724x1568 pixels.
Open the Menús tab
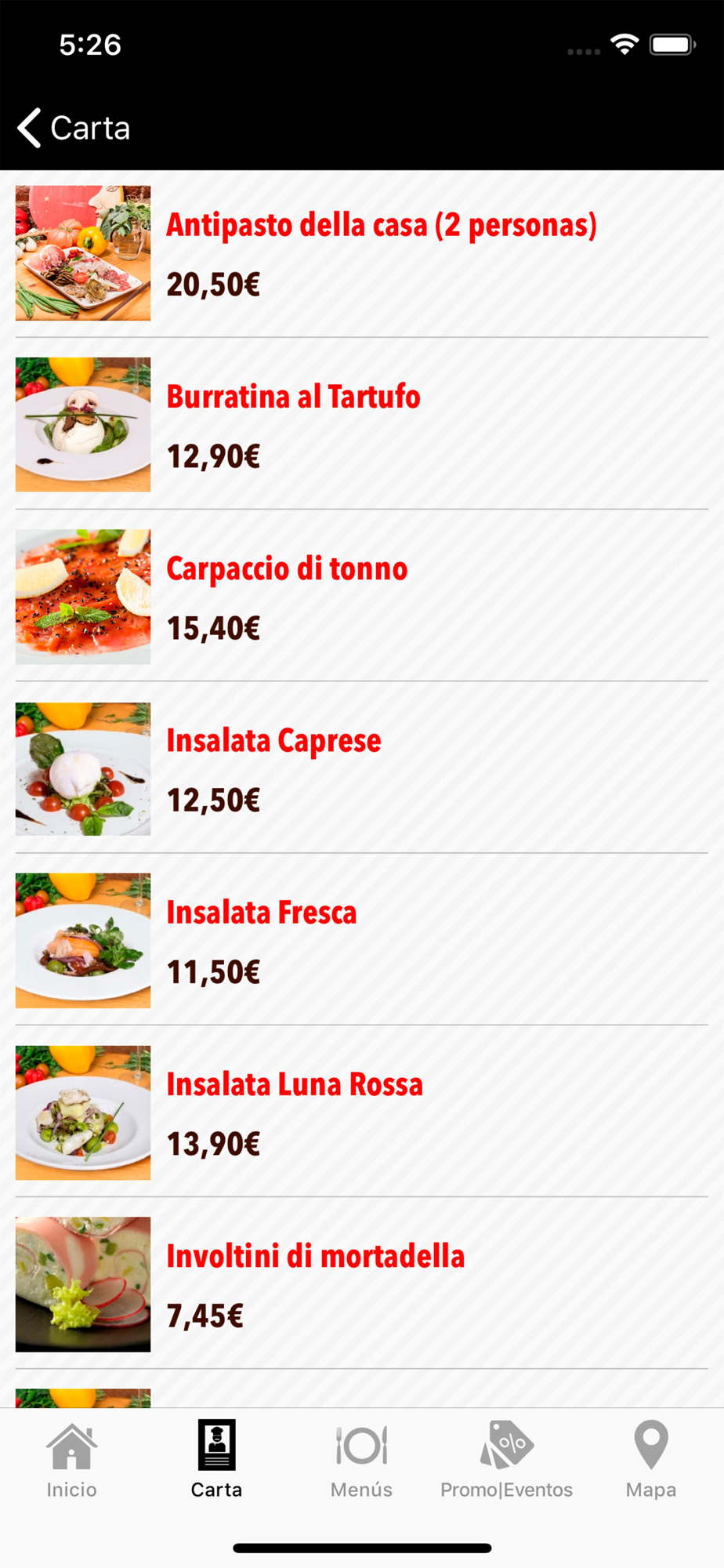(x=361, y=1460)
